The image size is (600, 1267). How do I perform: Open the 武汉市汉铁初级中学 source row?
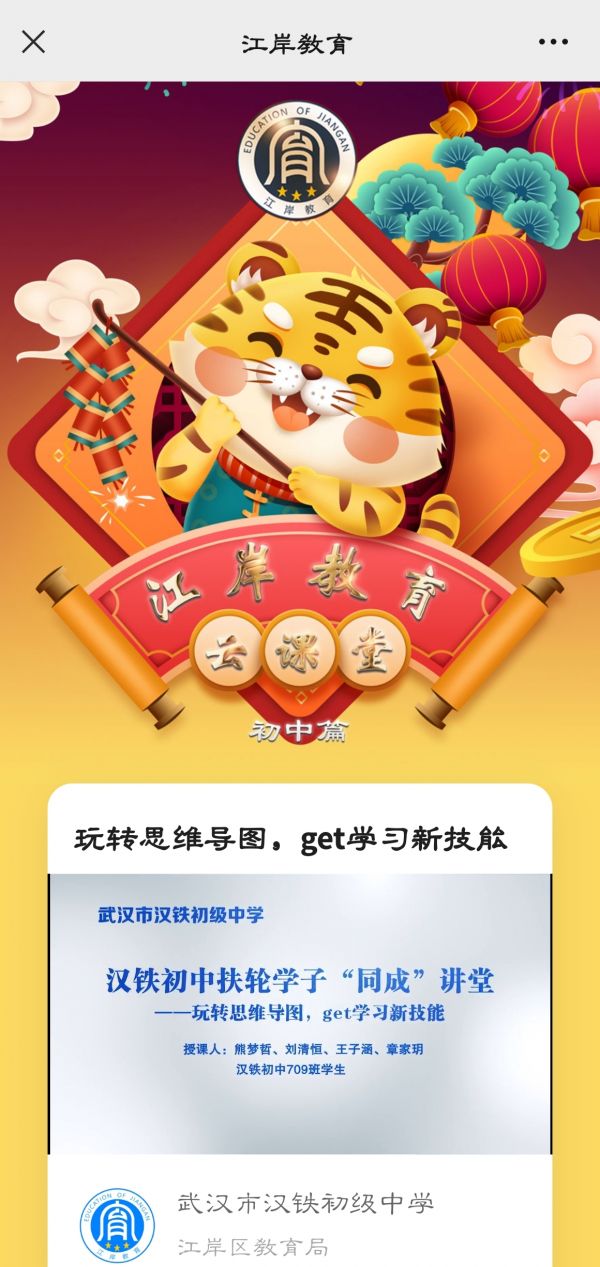click(305, 1222)
